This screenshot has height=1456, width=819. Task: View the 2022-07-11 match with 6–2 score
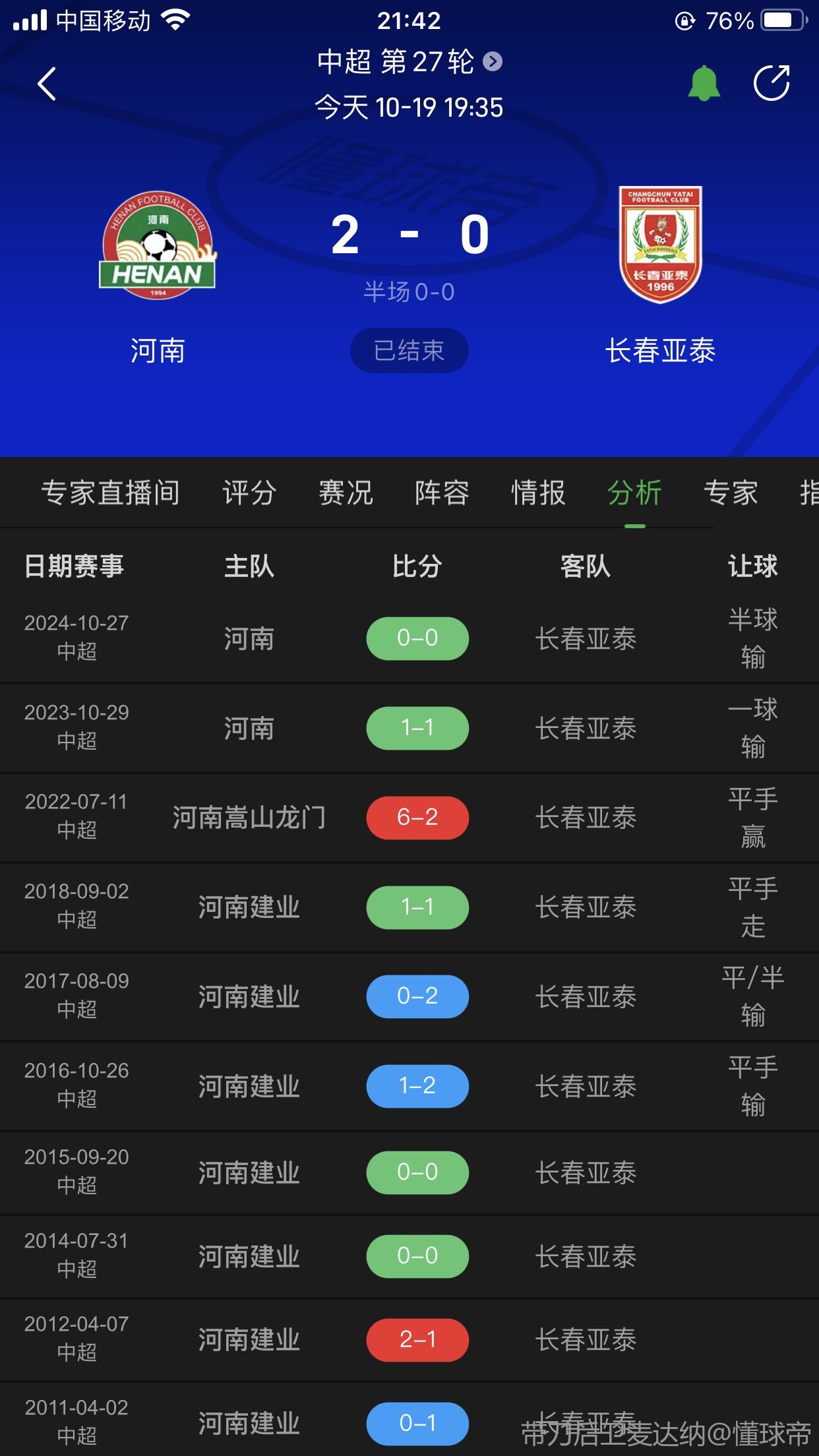[417, 818]
